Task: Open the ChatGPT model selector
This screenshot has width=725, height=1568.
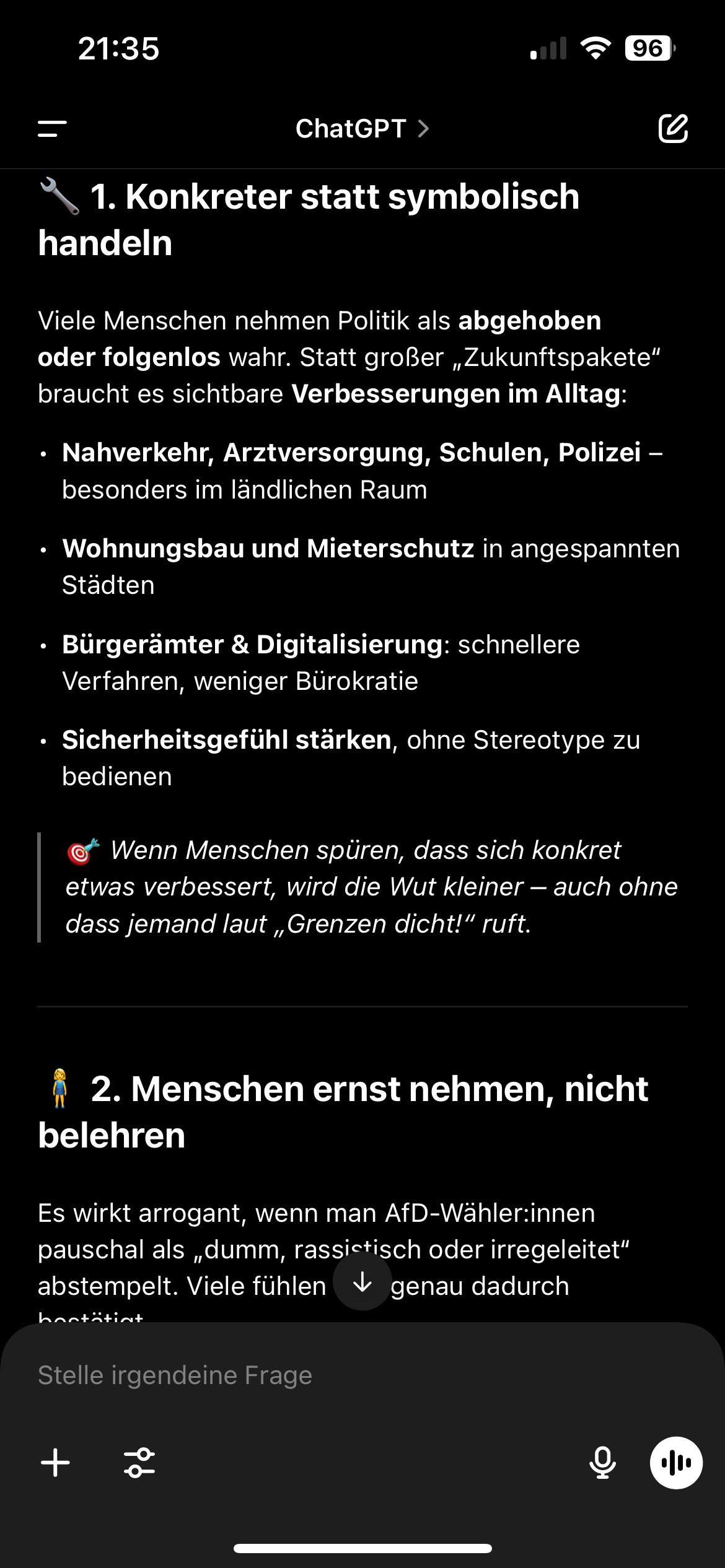Action: (x=362, y=129)
